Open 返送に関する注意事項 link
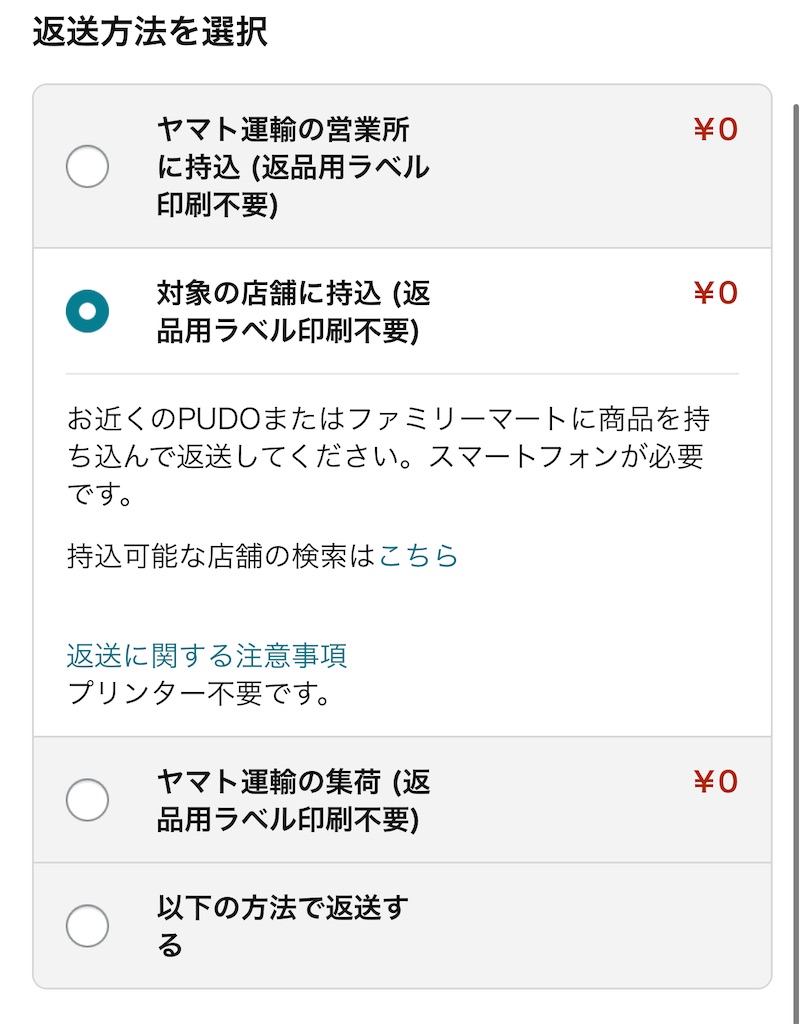Viewport: 805px width, 1024px height. (x=207, y=656)
